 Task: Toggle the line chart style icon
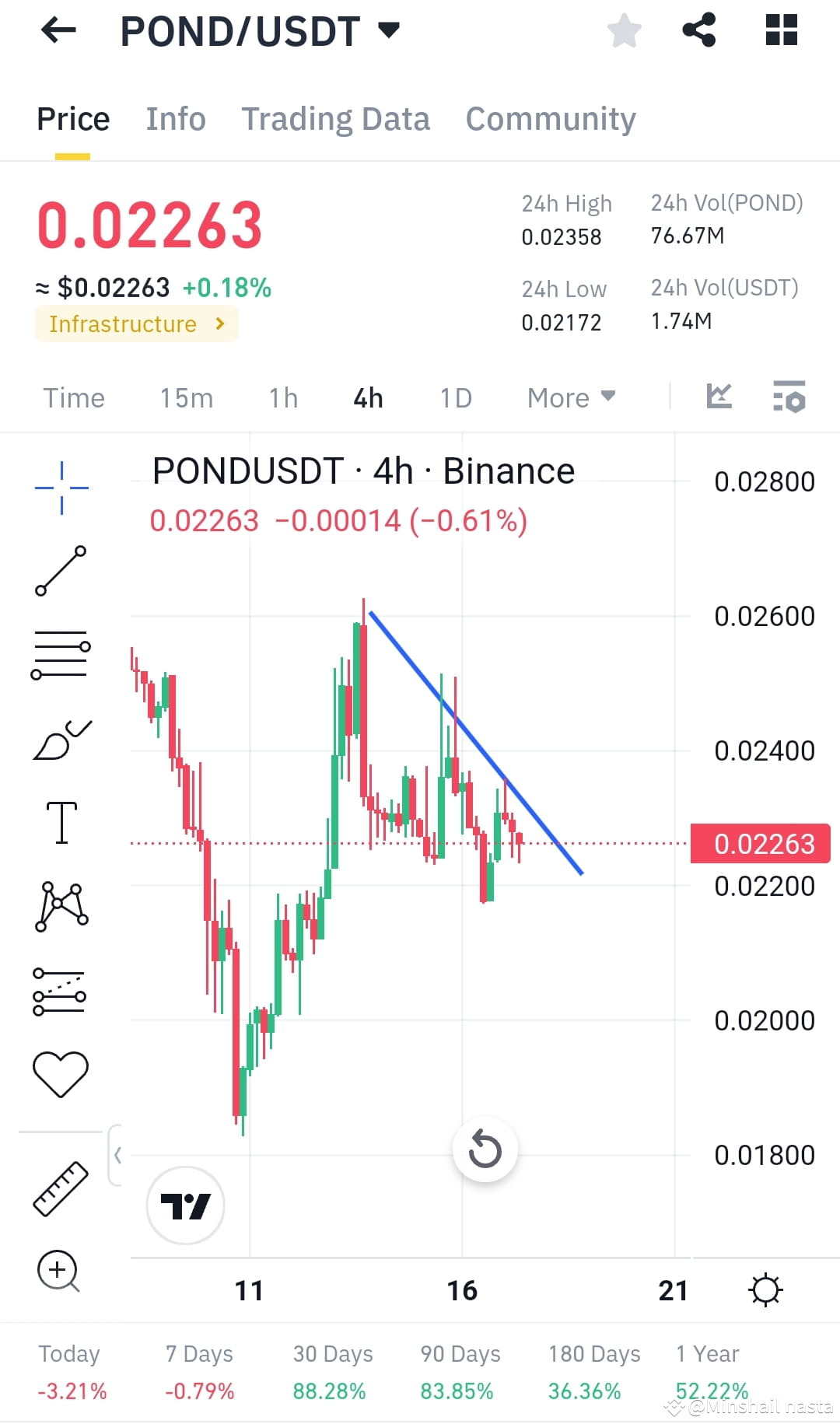(x=719, y=397)
